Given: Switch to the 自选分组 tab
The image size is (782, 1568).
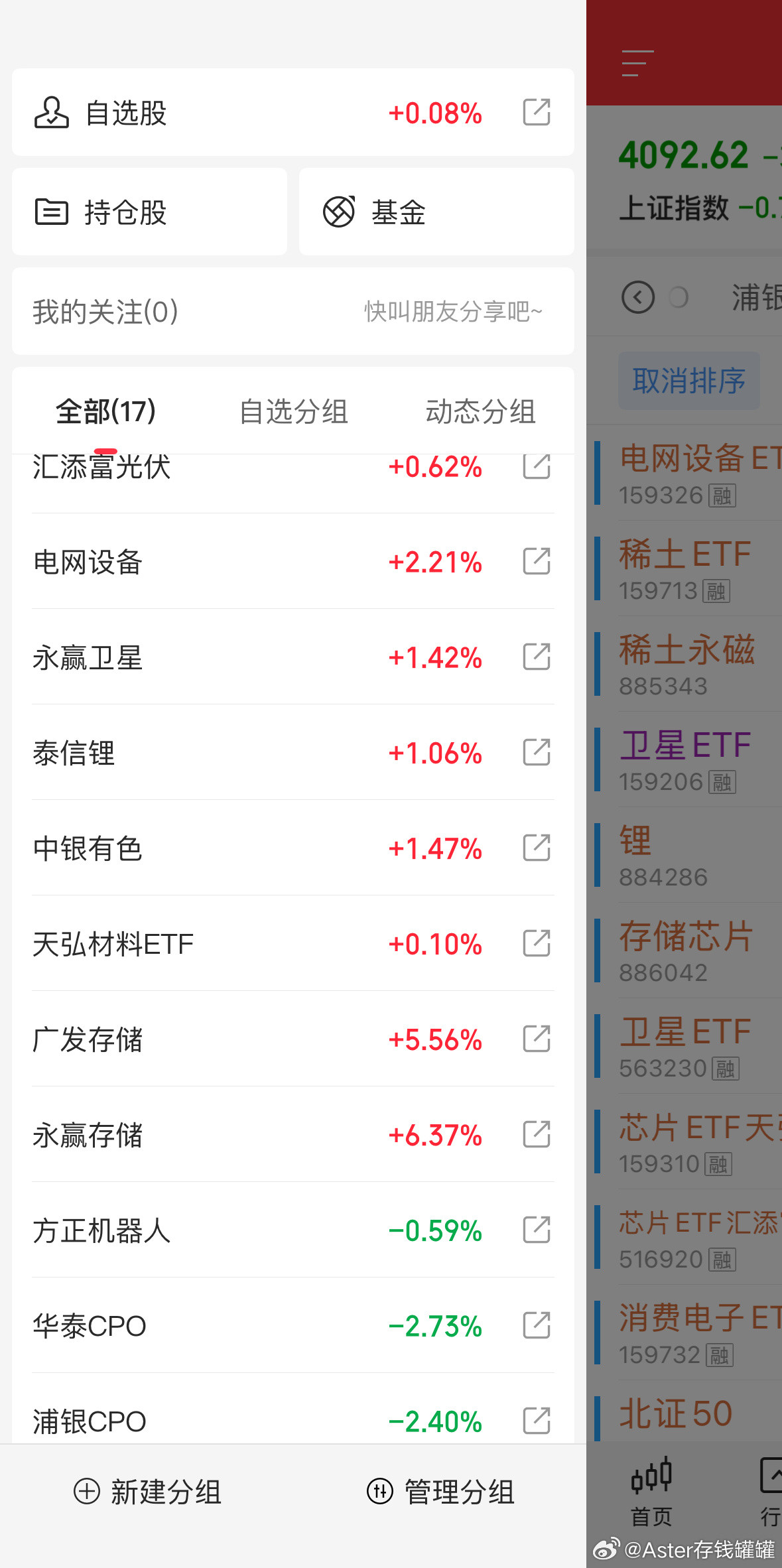Looking at the screenshot, I should tap(295, 411).
